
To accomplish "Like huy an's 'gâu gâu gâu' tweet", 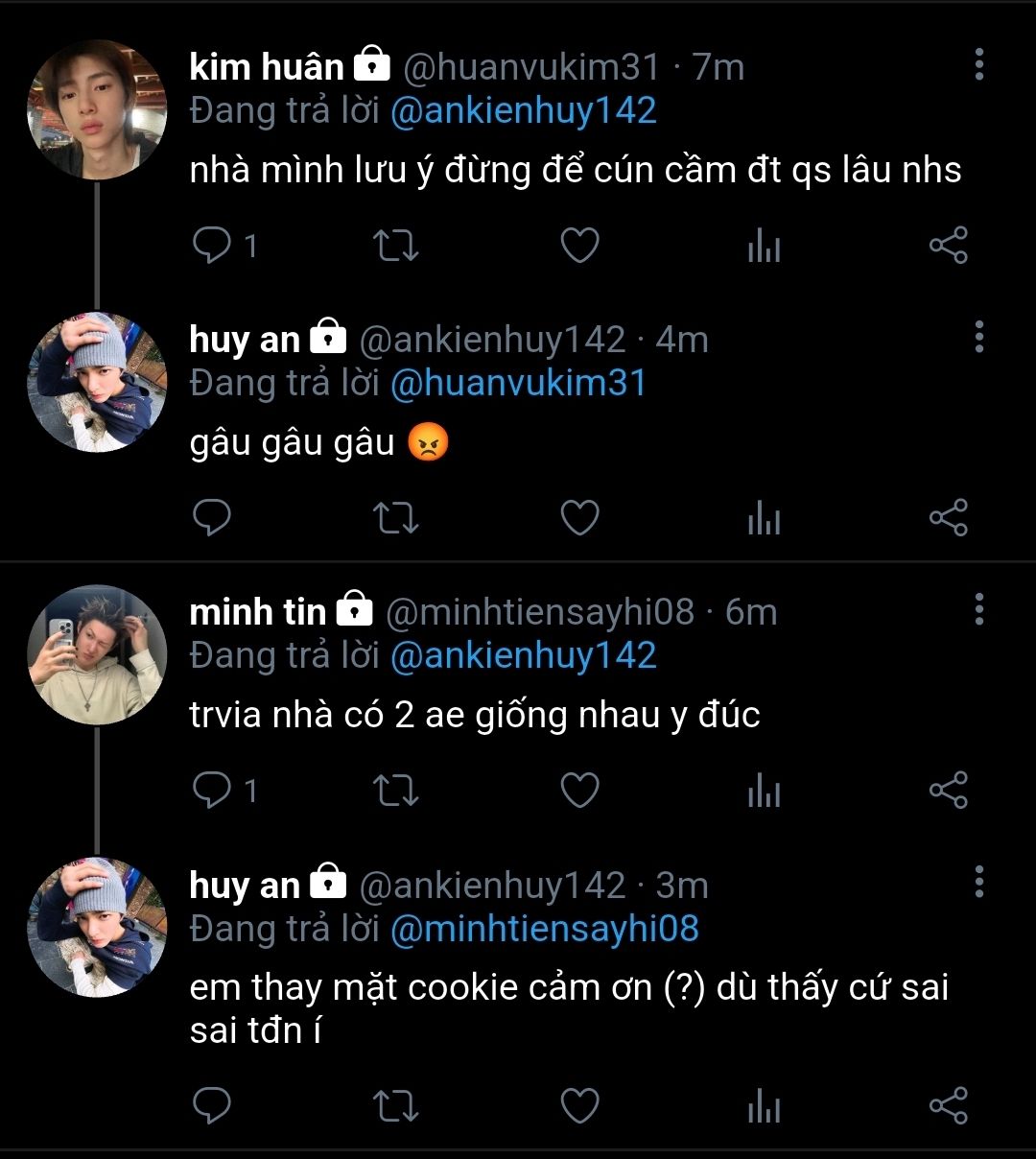I will coord(579,518).
